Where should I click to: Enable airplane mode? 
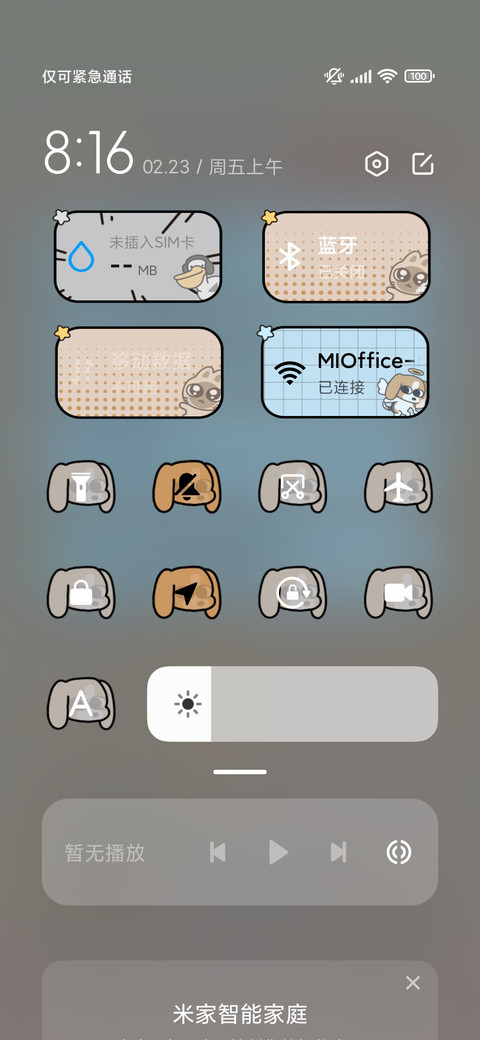[x=398, y=488]
